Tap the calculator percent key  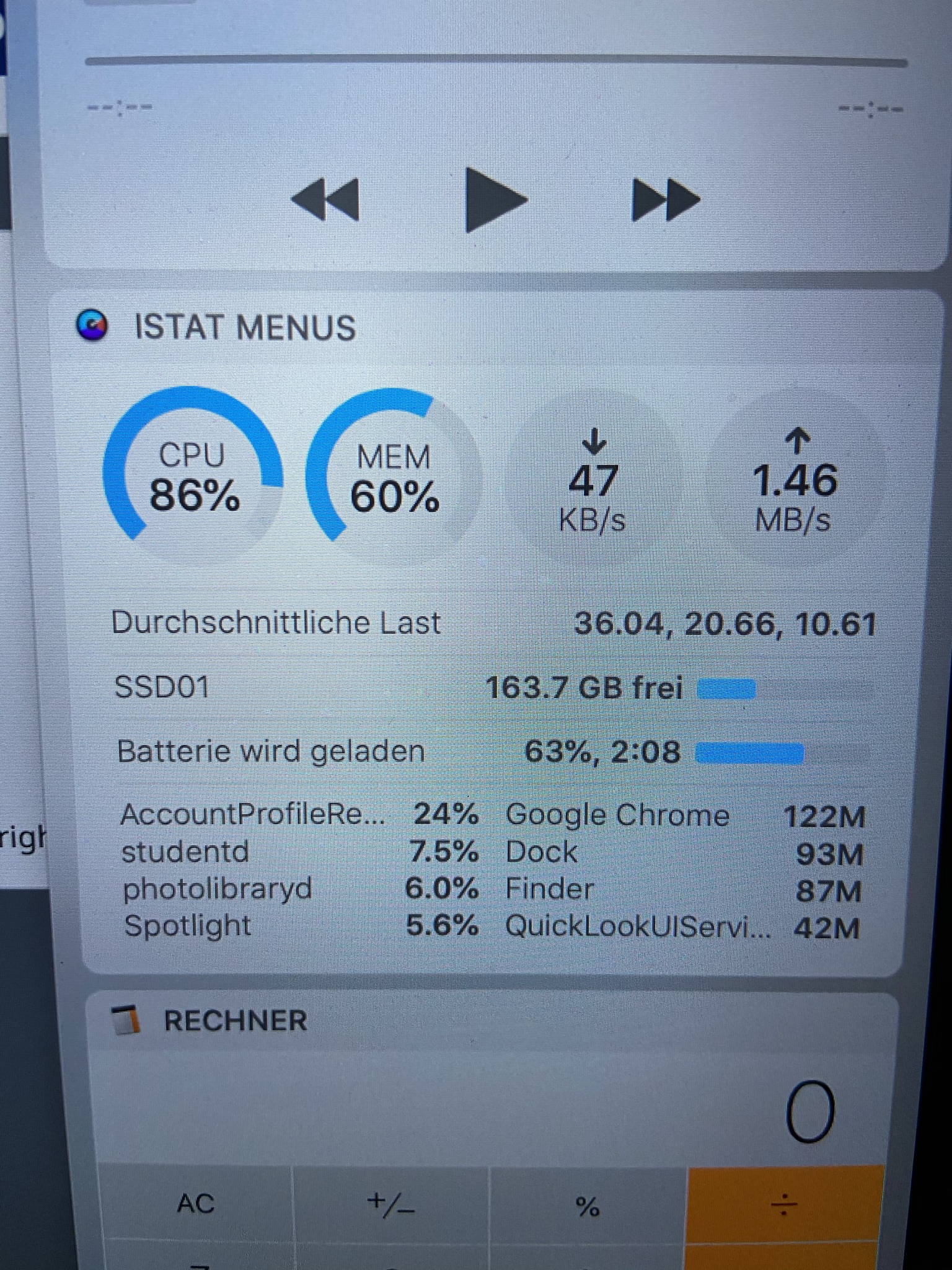(x=588, y=1205)
